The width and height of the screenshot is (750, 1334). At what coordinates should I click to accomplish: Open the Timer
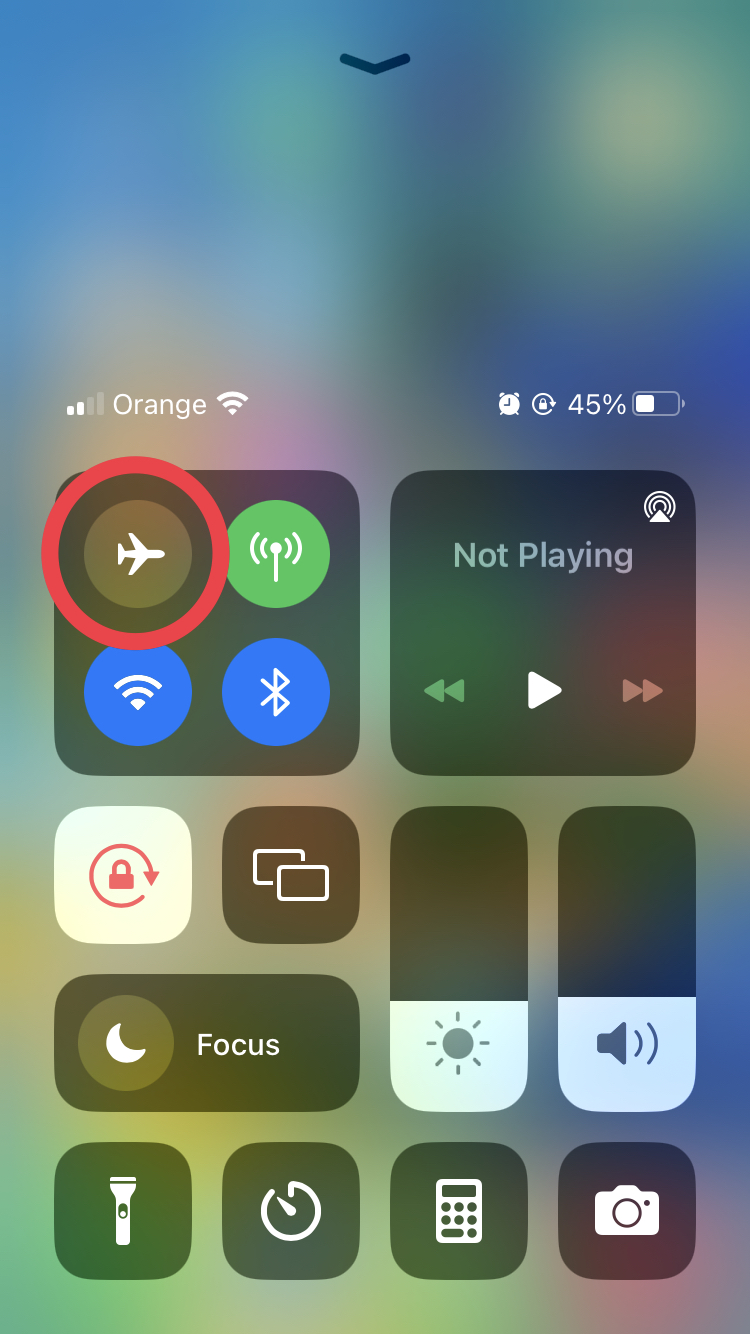pyautogui.click(x=291, y=1211)
